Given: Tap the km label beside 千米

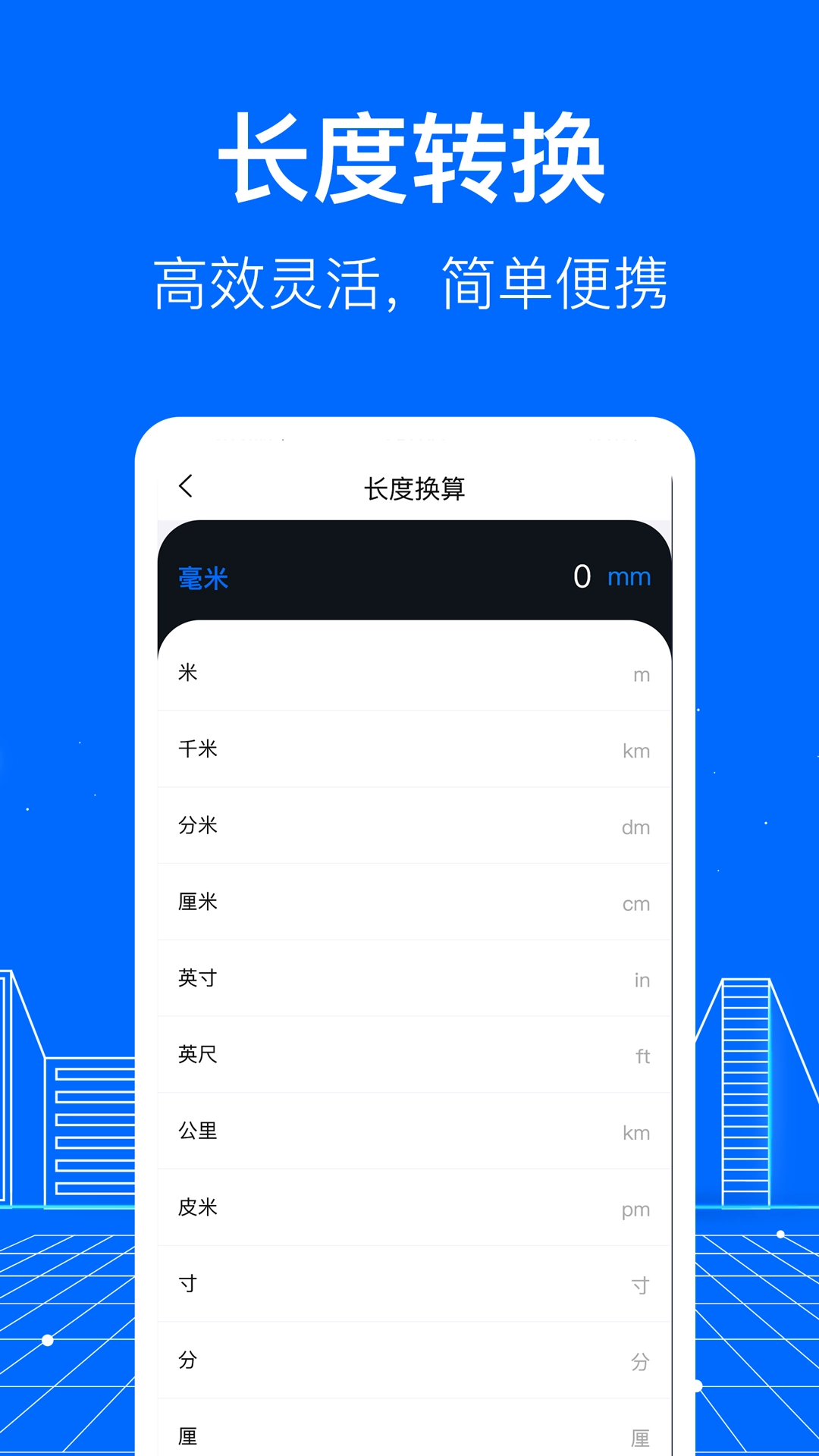Looking at the screenshot, I should [637, 751].
